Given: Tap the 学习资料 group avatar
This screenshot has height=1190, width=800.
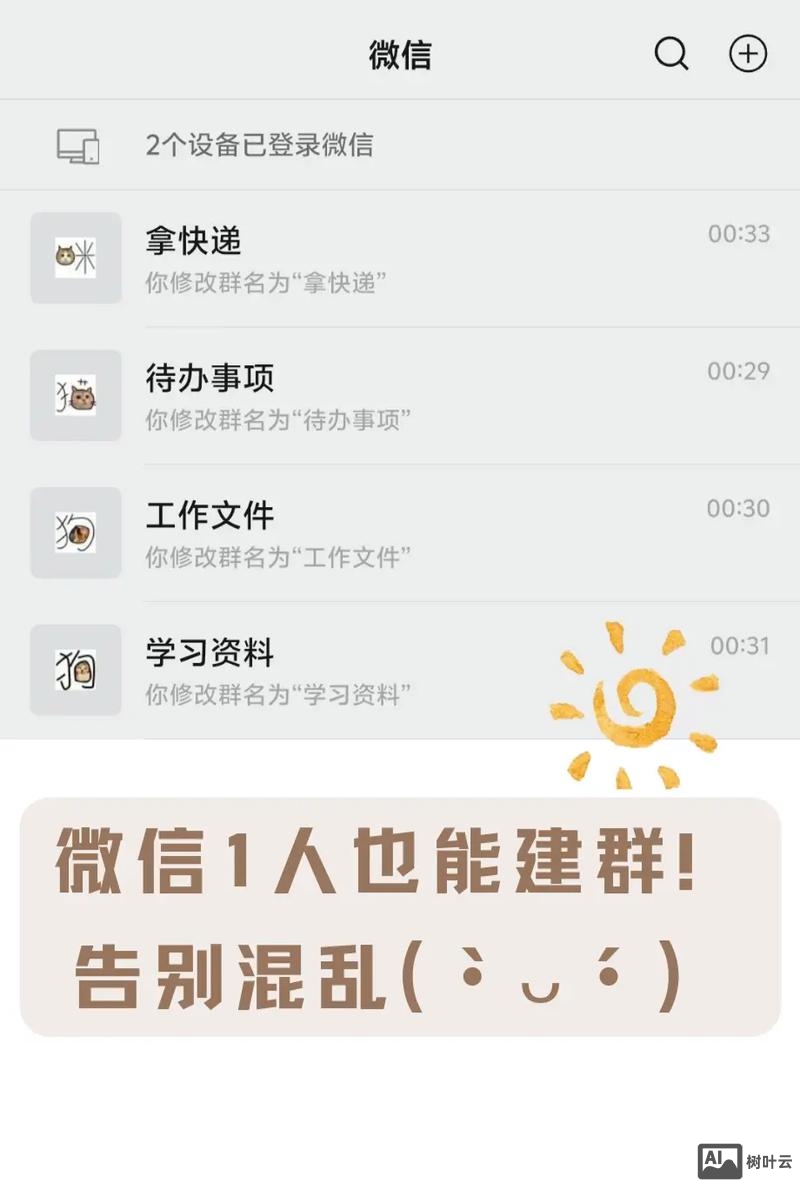Looking at the screenshot, I should [76, 670].
